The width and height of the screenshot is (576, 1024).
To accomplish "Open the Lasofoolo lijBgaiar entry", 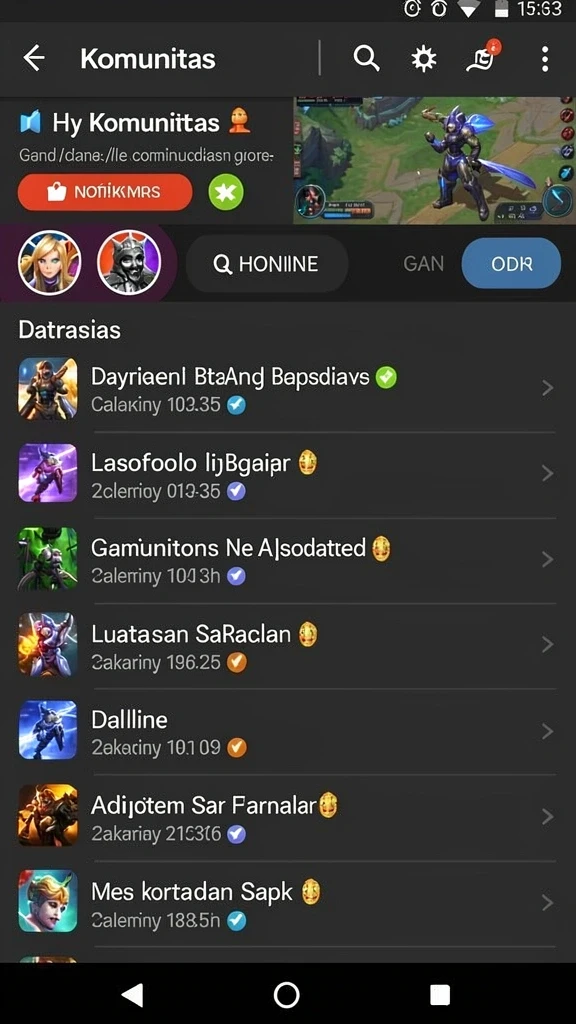I will [x=288, y=473].
